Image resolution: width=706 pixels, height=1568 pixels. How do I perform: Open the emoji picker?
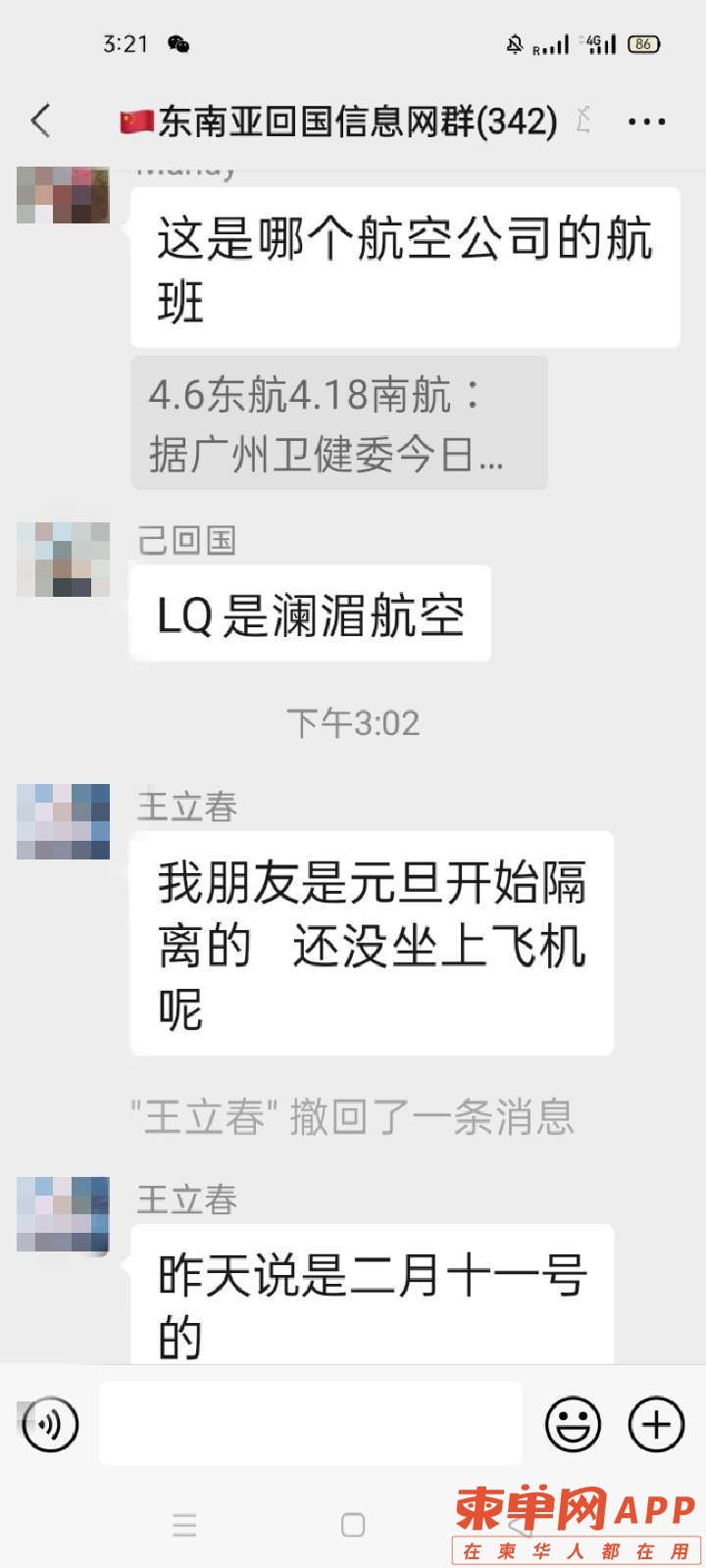[x=574, y=1424]
